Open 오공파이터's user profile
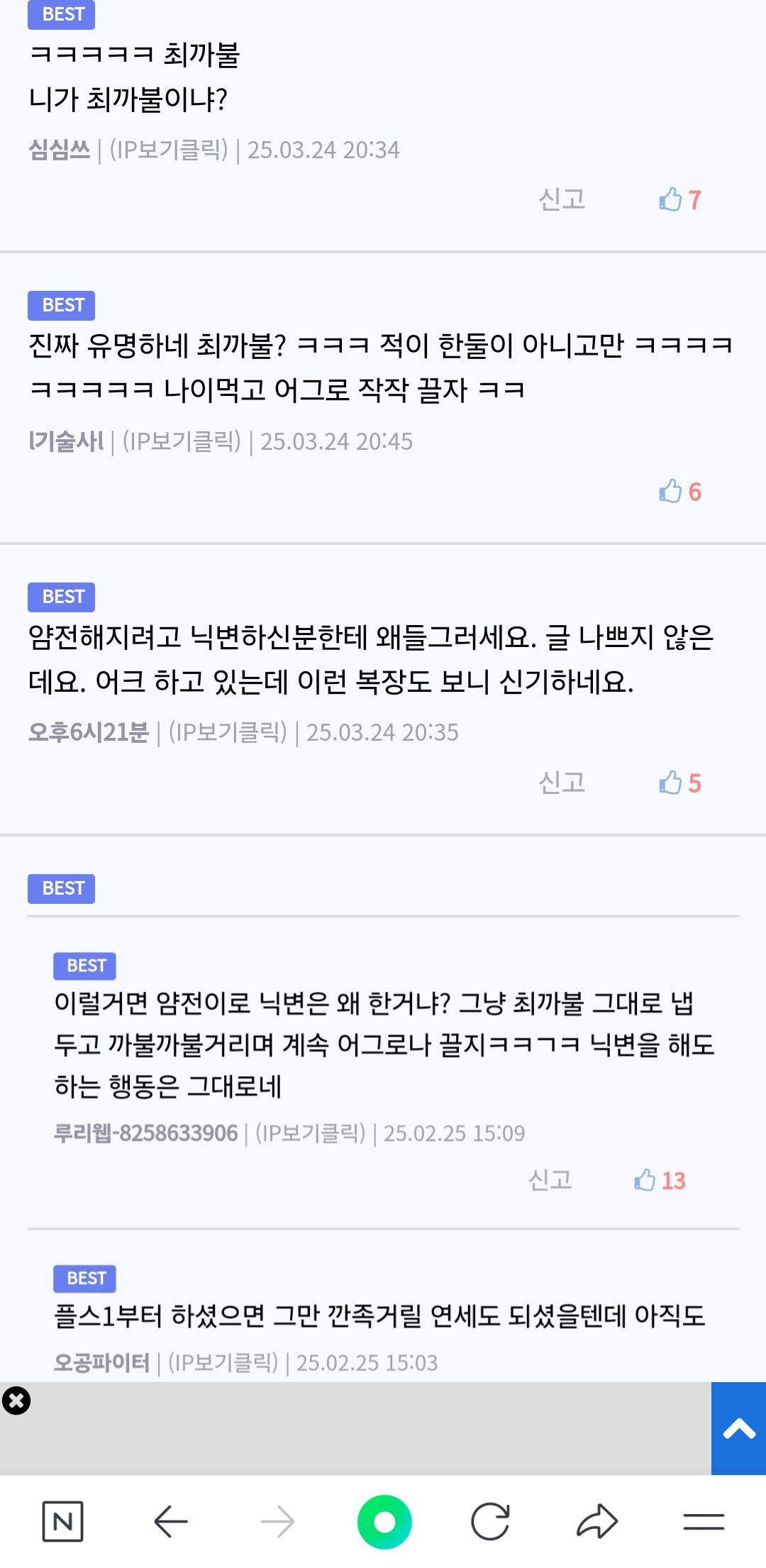The width and height of the screenshot is (766, 1568). [102, 1363]
